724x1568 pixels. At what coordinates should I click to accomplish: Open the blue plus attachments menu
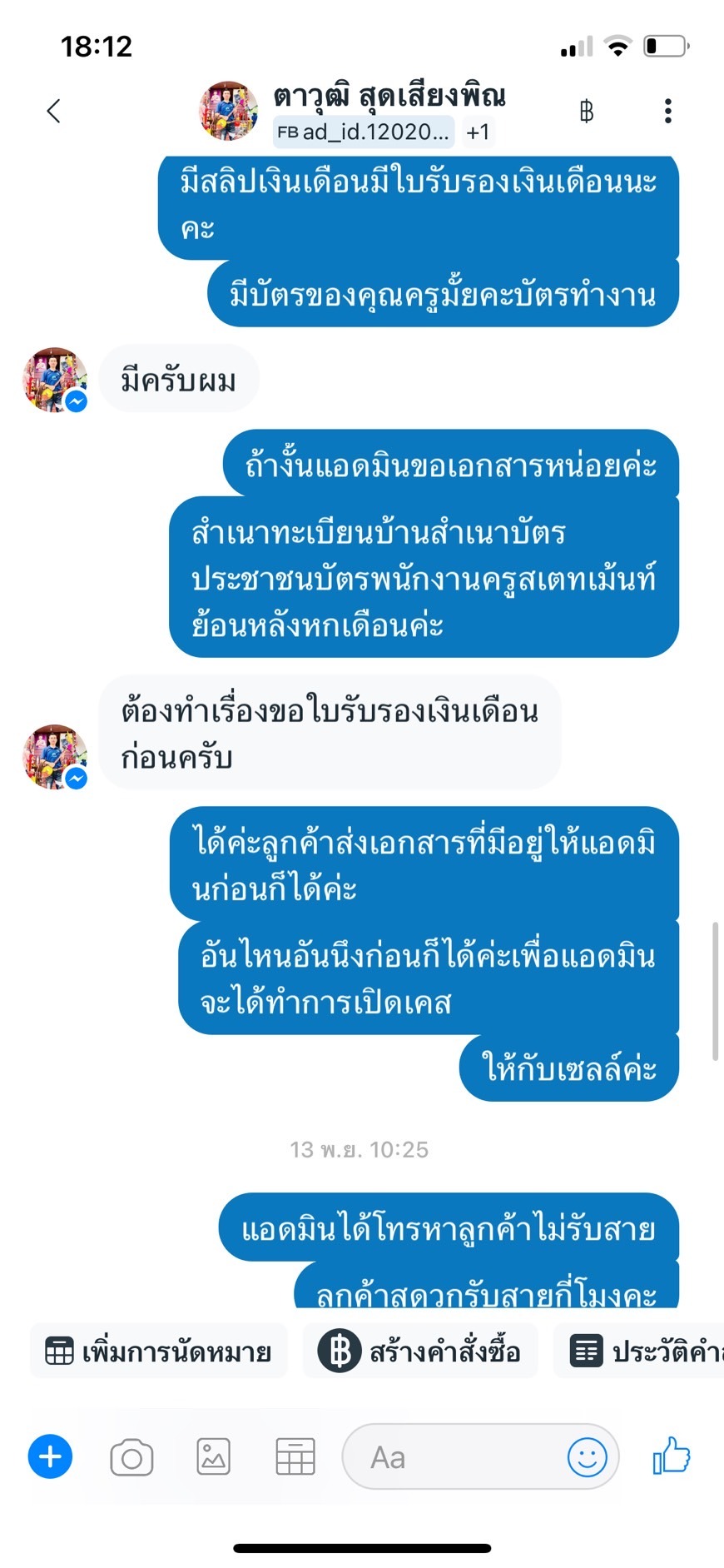(x=50, y=1457)
